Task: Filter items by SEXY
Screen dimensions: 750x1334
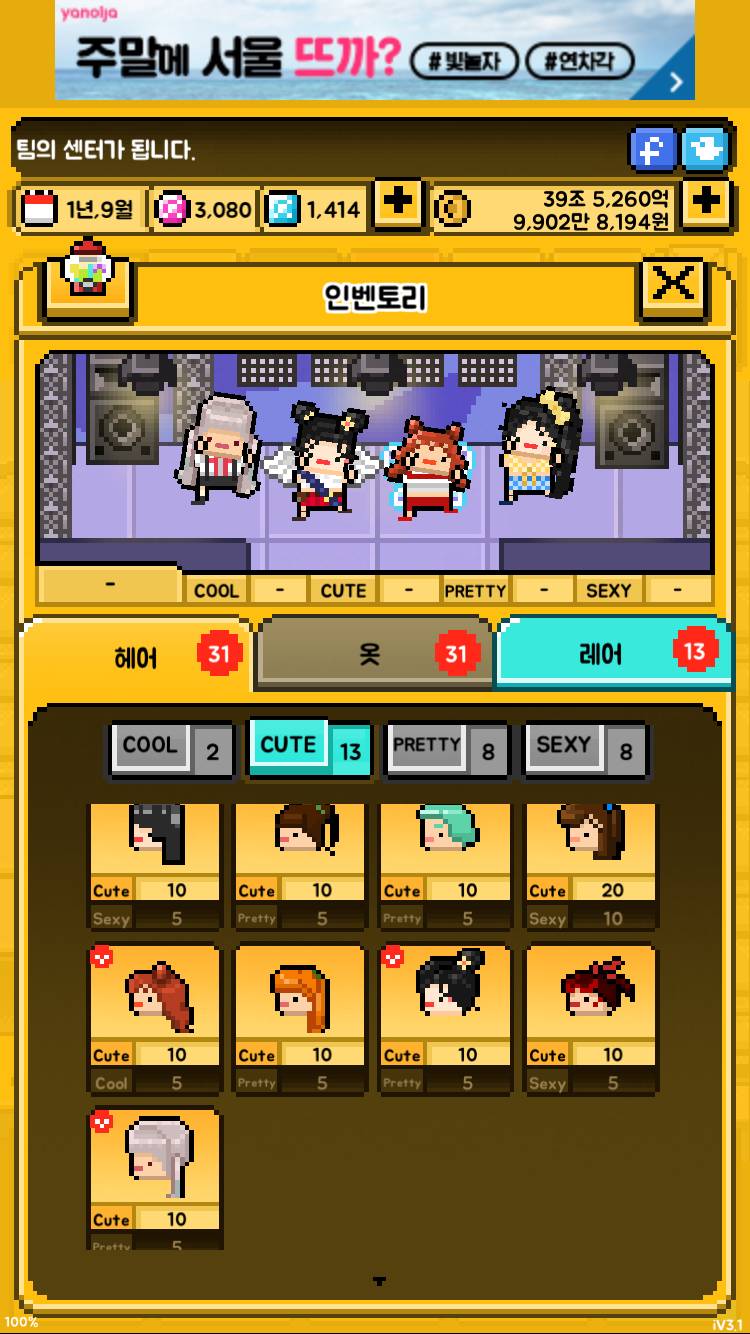Action: point(584,748)
